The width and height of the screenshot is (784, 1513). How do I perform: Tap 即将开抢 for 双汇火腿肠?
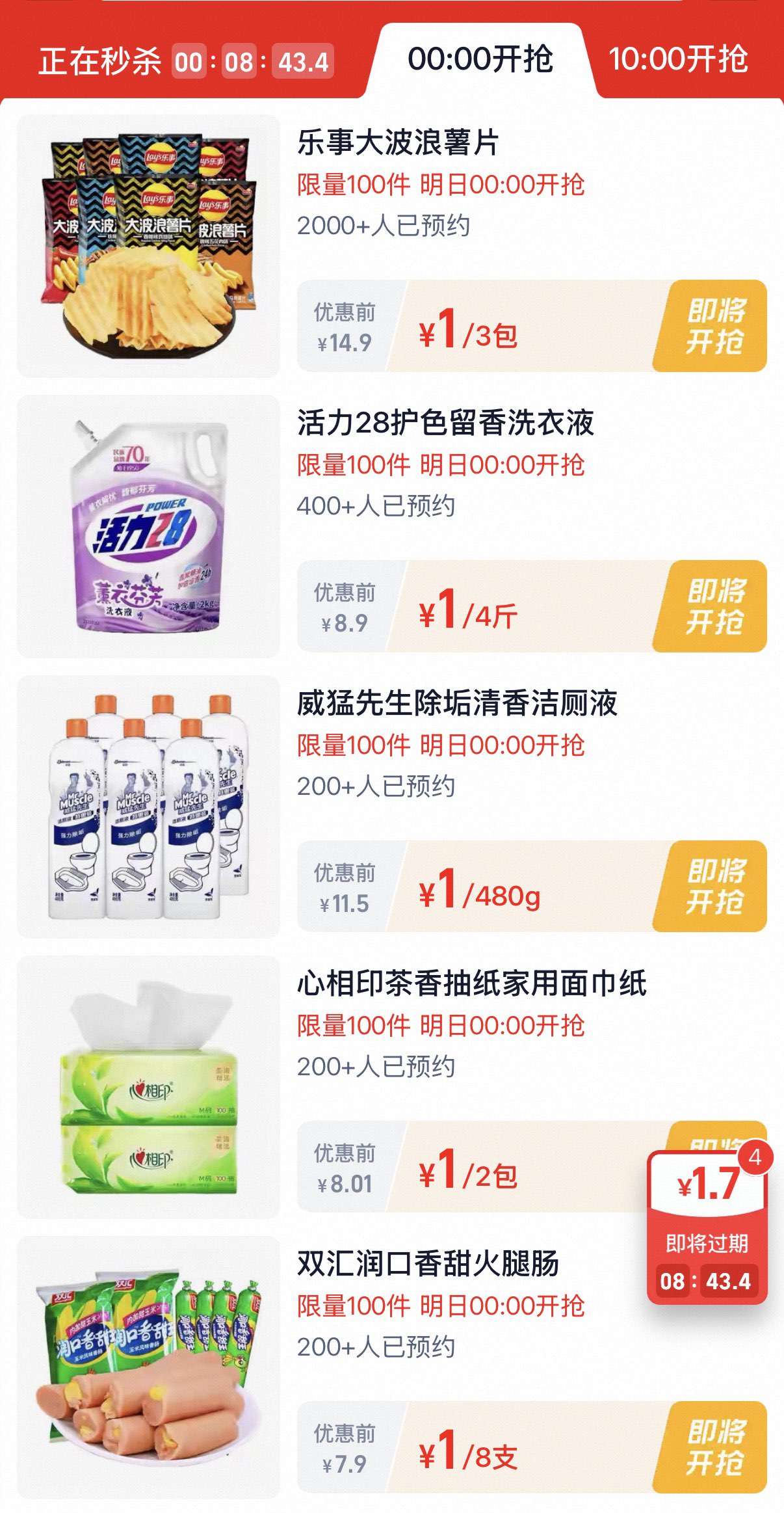point(714,1447)
